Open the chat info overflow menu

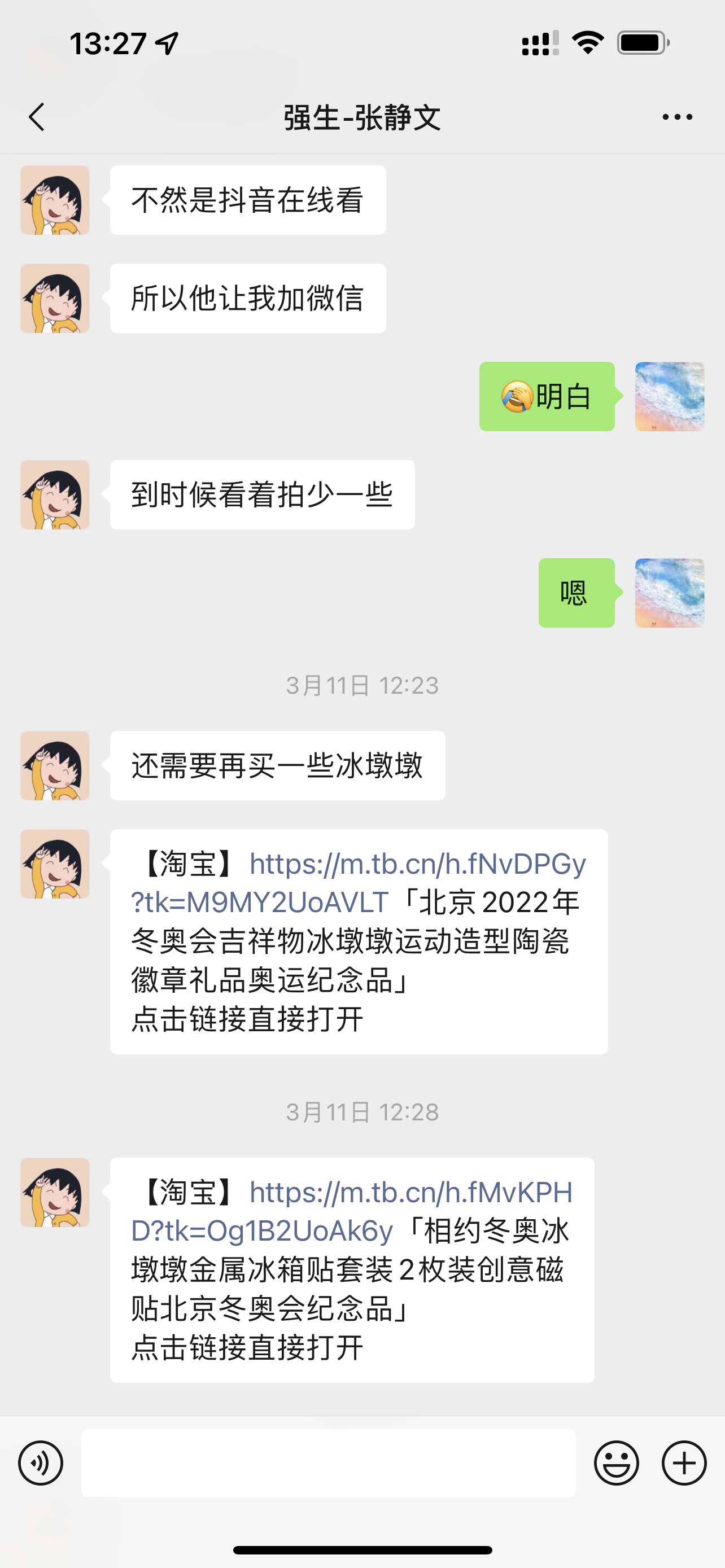coord(677,117)
